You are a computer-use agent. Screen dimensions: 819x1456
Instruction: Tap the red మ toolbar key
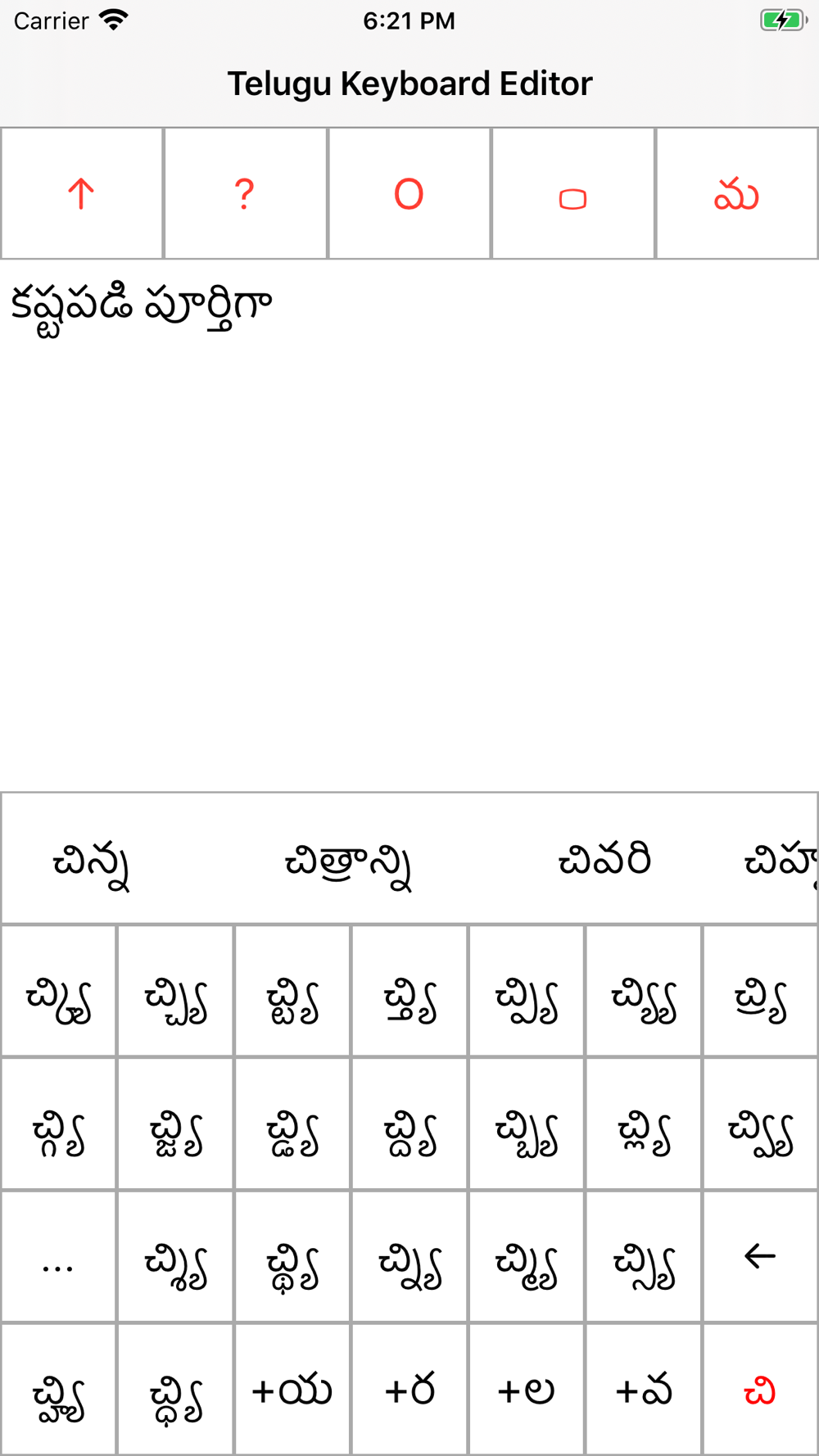tap(736, 193)
